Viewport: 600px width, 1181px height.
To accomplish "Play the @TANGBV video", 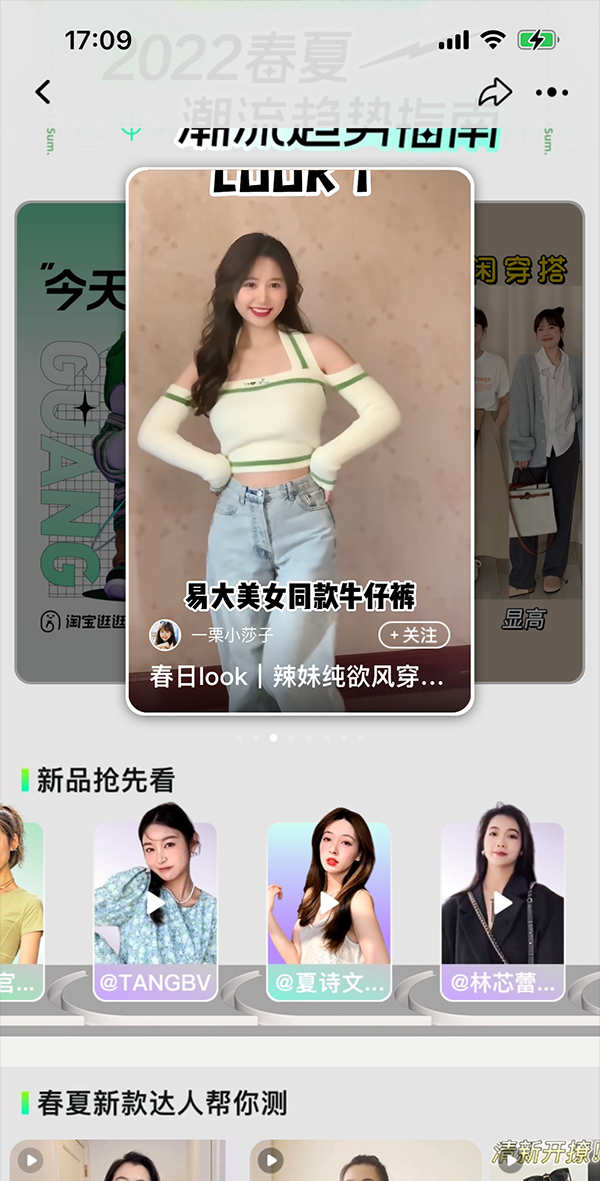I will point(155,905).
